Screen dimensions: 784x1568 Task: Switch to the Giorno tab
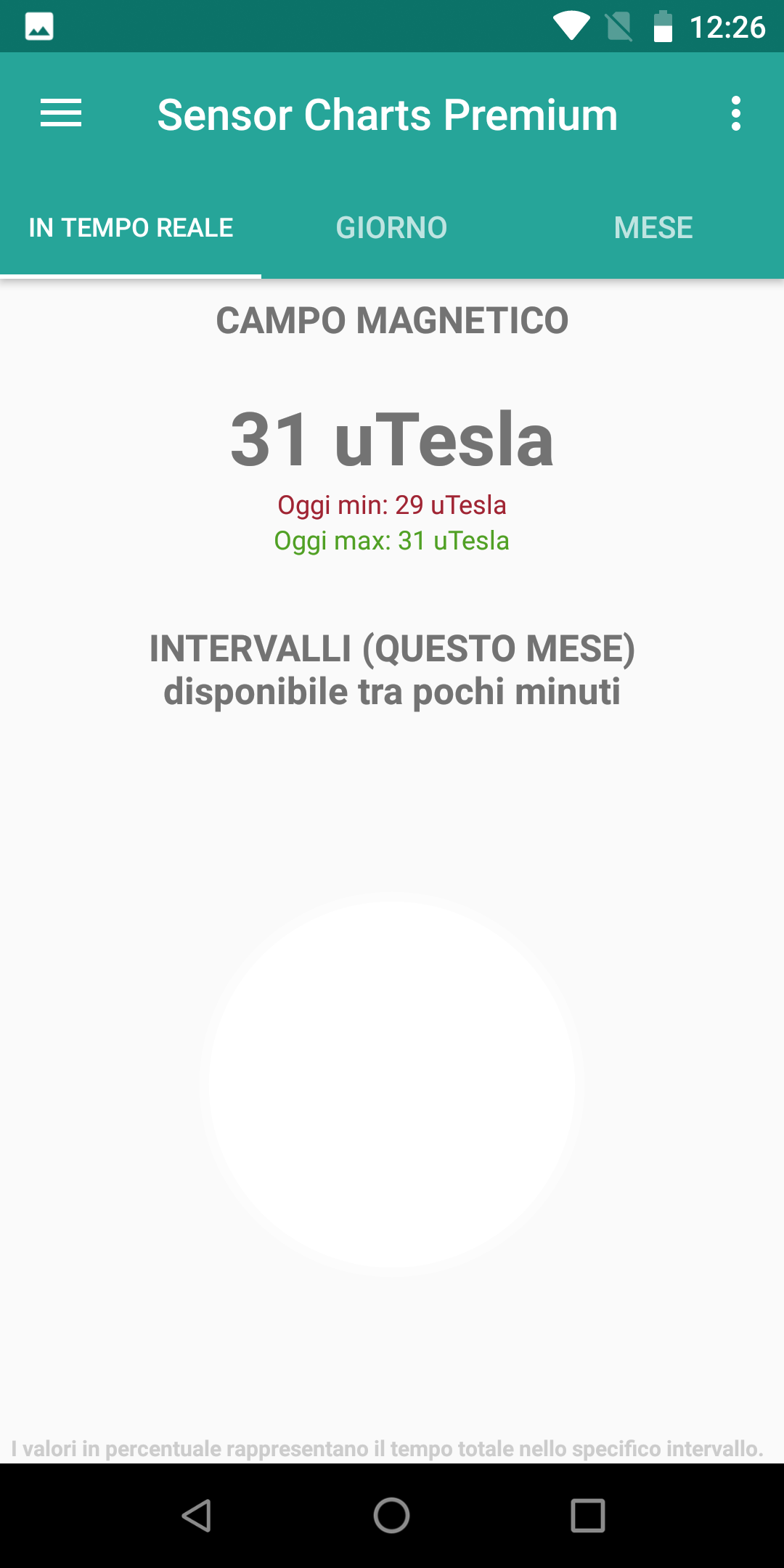click(x=392, y=227)
